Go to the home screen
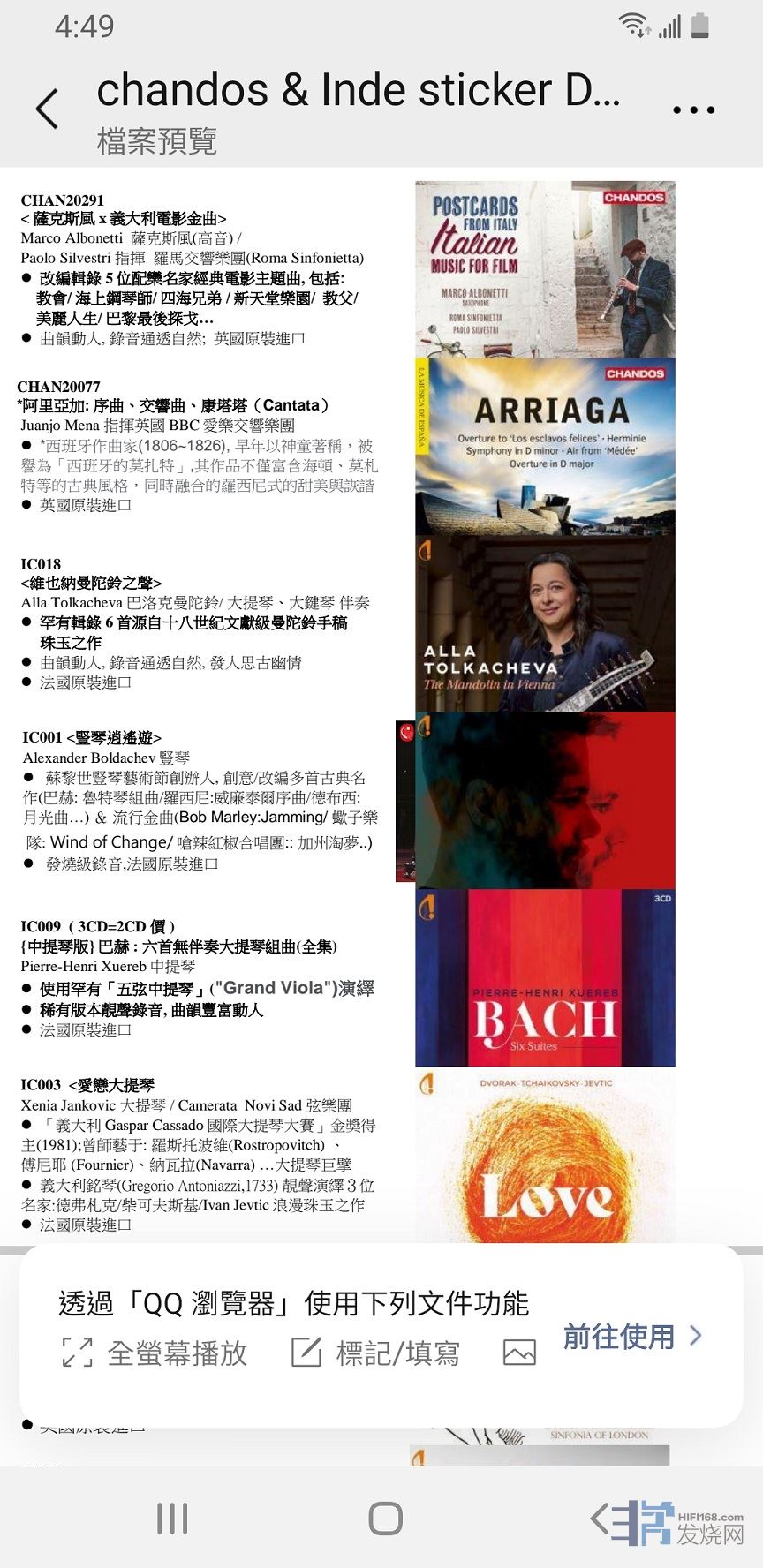The image size is (763, 1568). pos(385,1519)
